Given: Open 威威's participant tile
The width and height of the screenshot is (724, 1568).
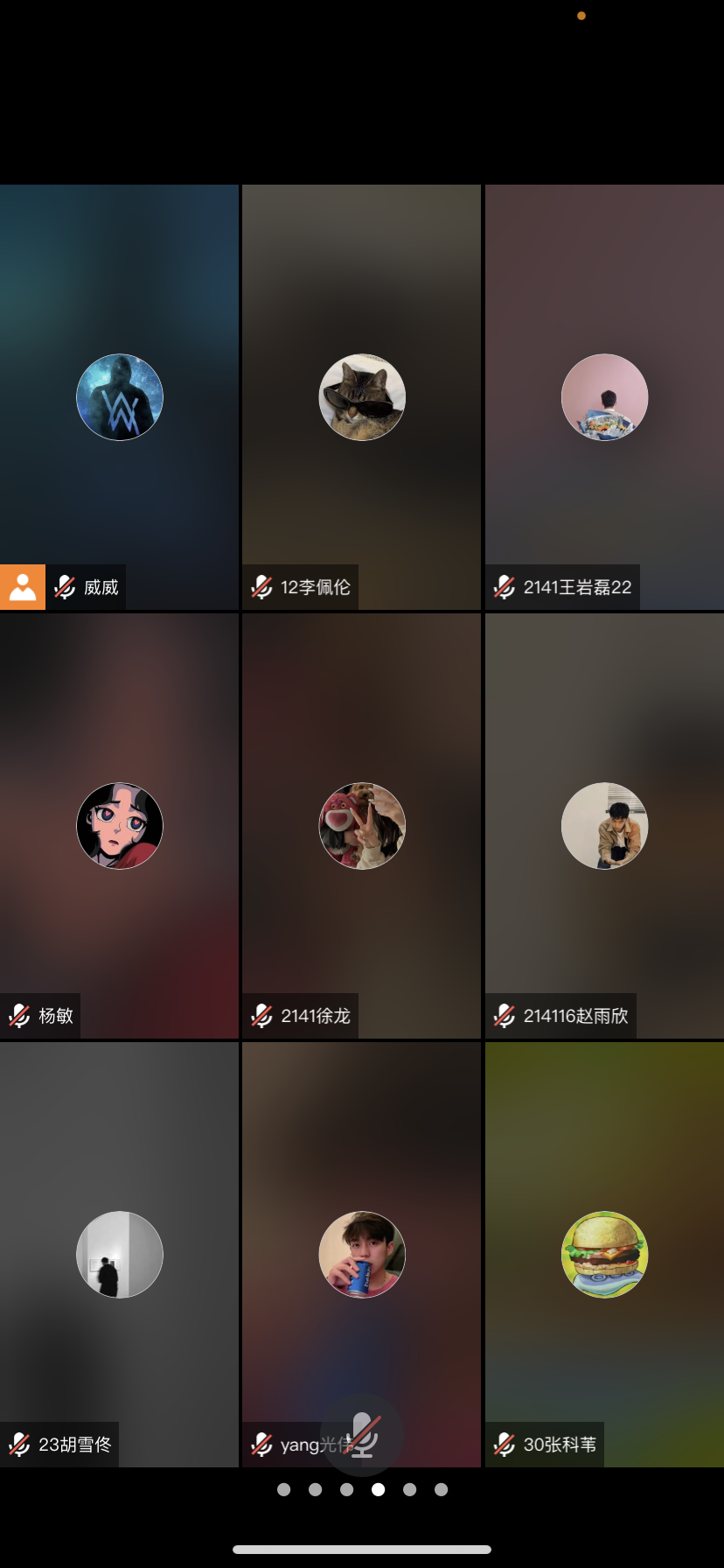Looking at the screenshot, I should [x=120, y=397].
